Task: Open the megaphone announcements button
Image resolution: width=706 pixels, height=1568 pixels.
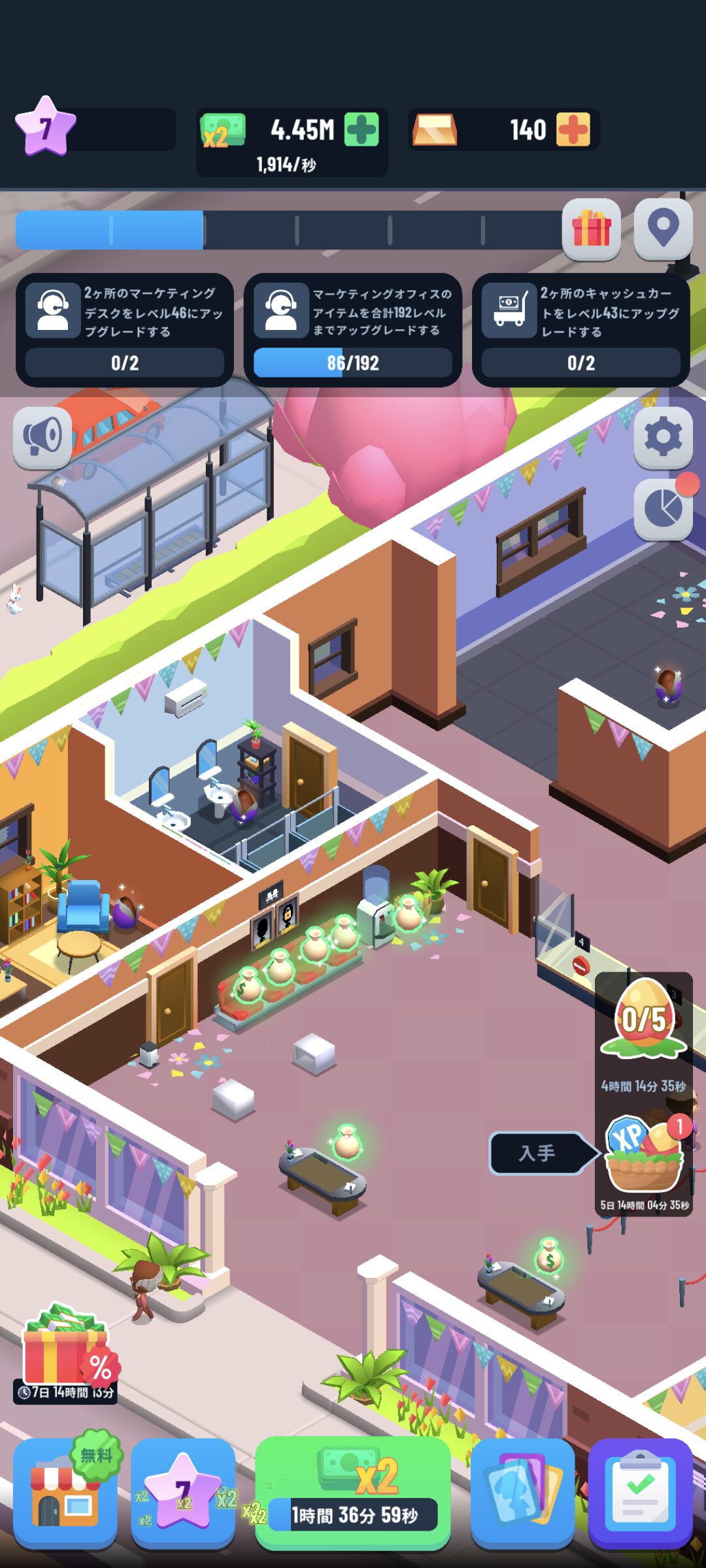Action: [42, 437]
